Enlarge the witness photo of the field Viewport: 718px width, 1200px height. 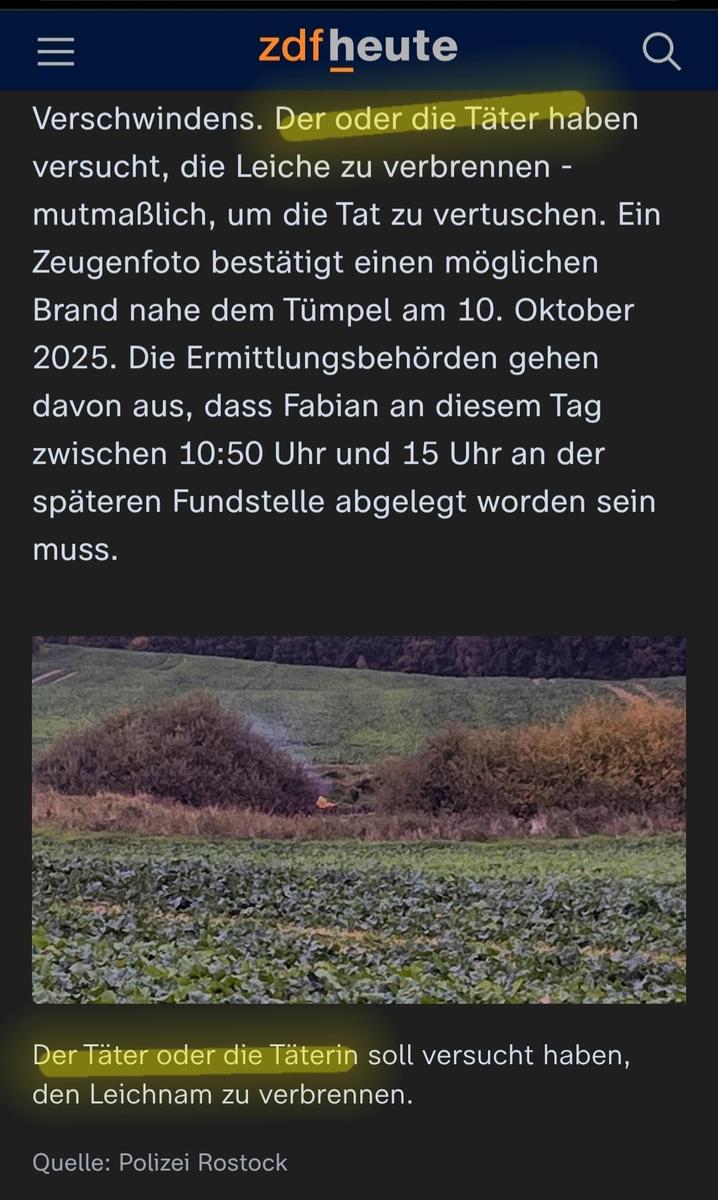click(359, 819)
